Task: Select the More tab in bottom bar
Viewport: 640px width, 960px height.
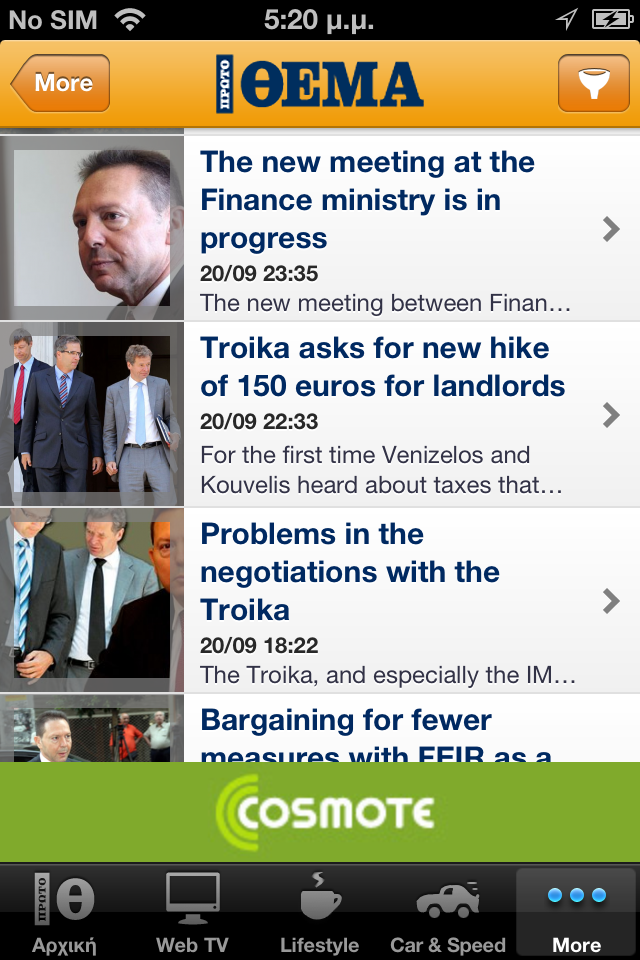Action: coord(577,912)
